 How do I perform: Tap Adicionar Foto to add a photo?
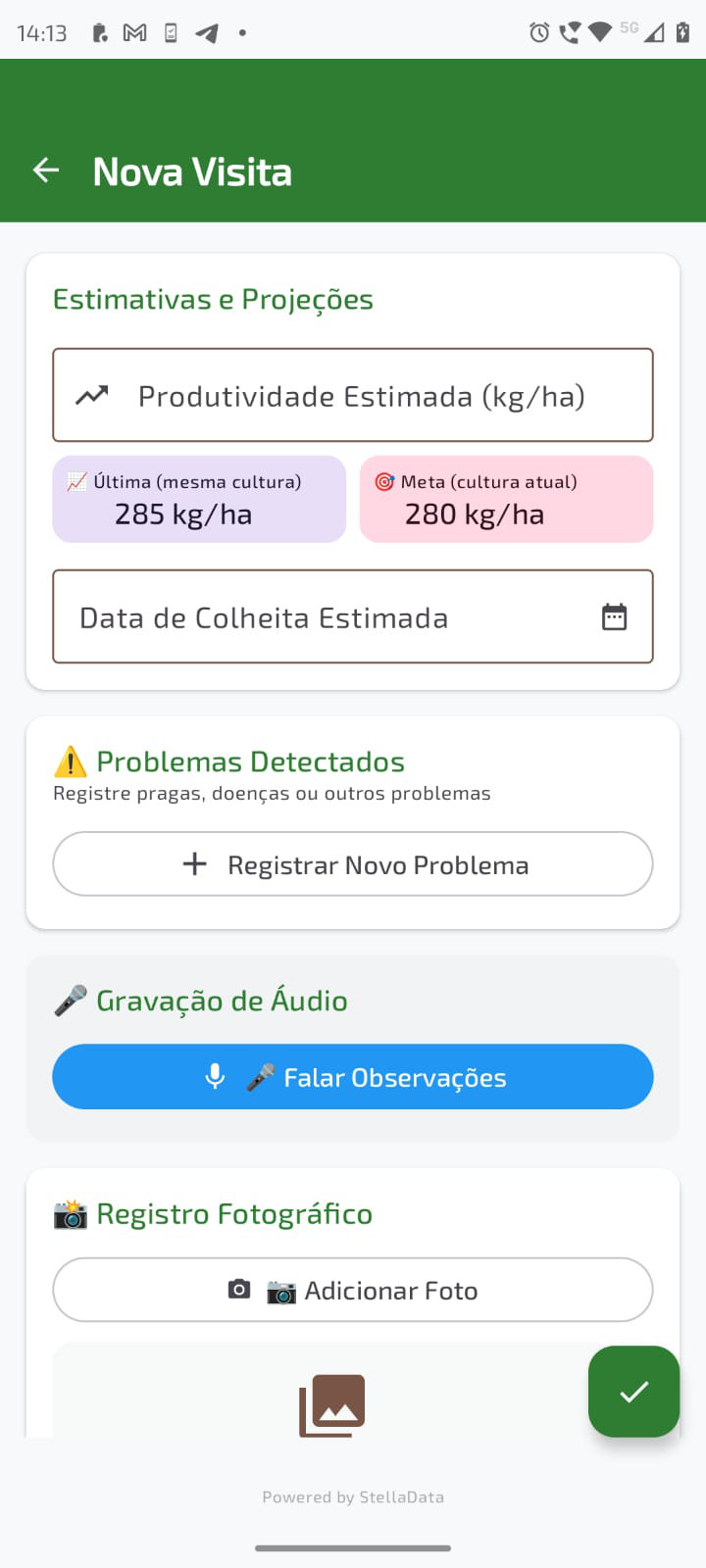coord(353,1290)
